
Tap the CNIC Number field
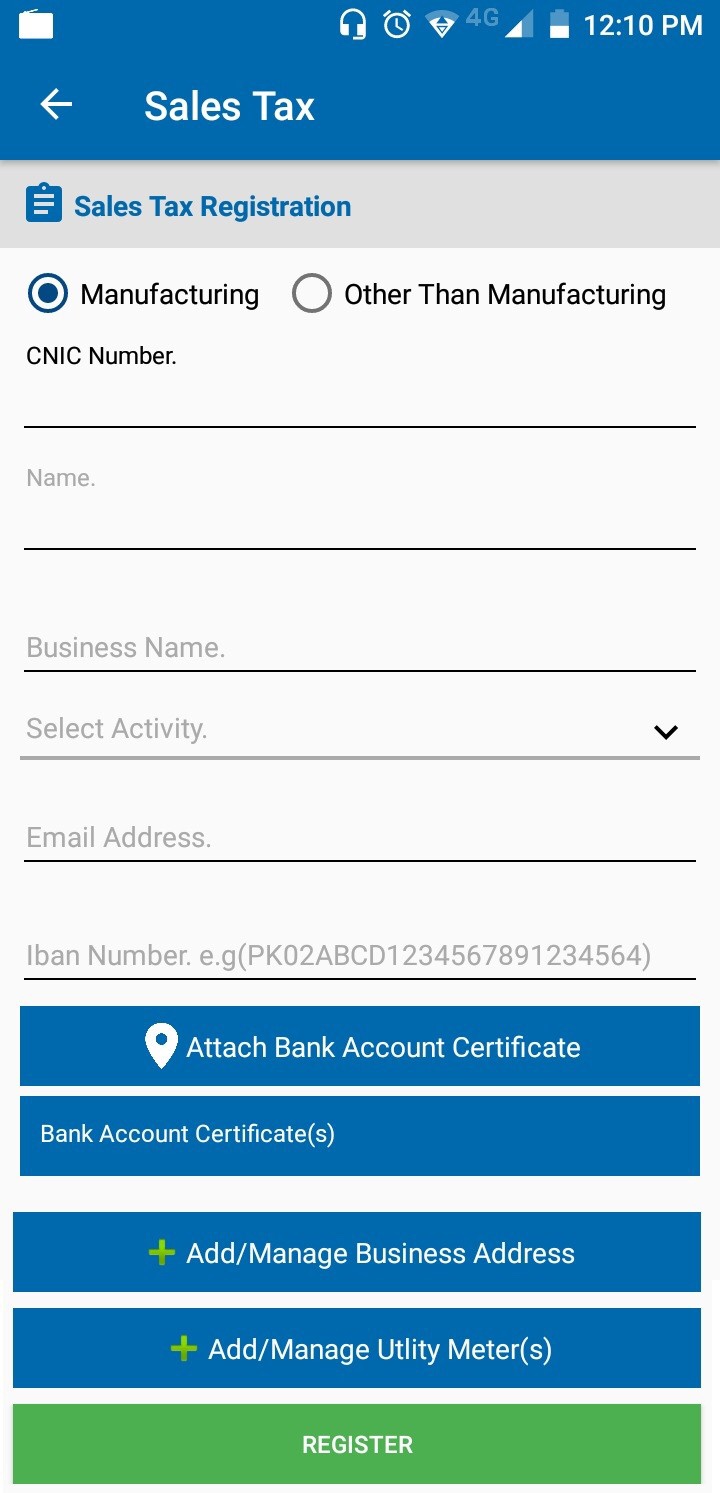coord(360,402)
